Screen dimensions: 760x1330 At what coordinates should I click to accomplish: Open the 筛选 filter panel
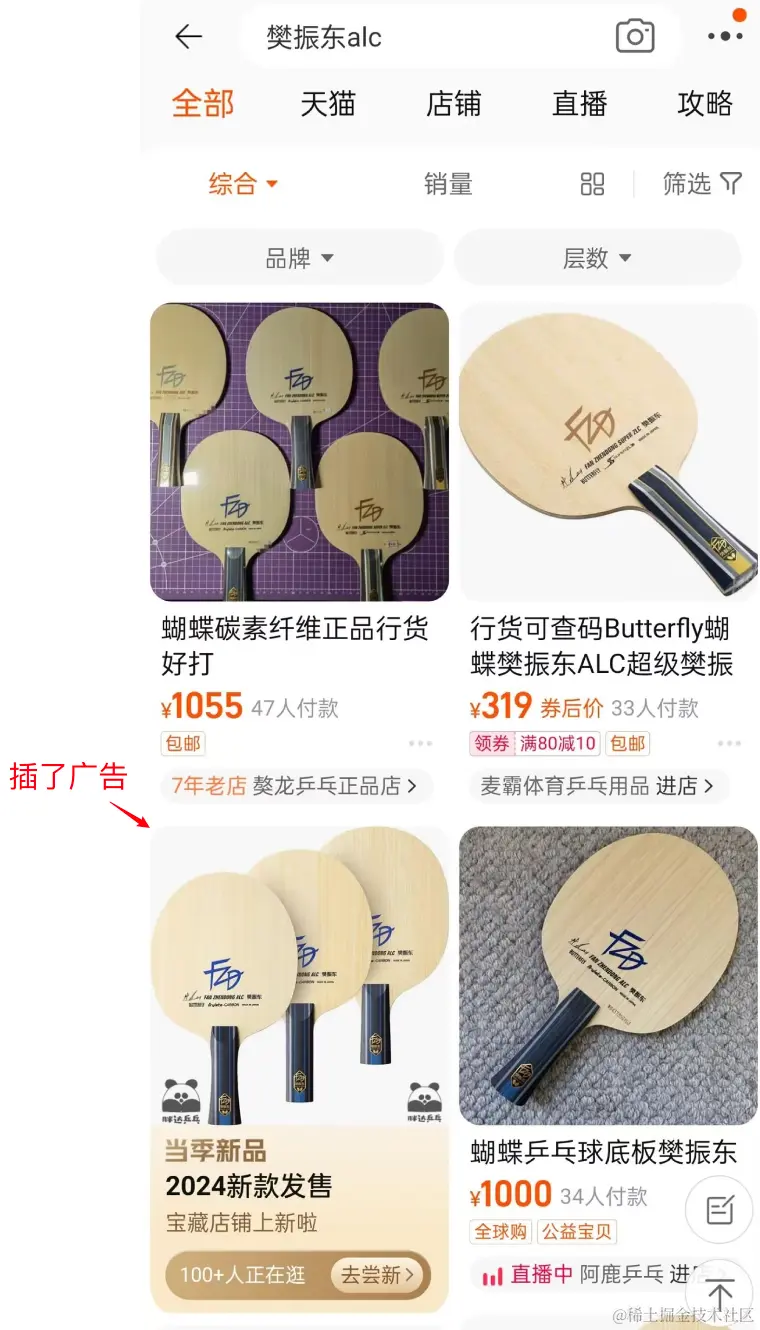pos(703,184)
